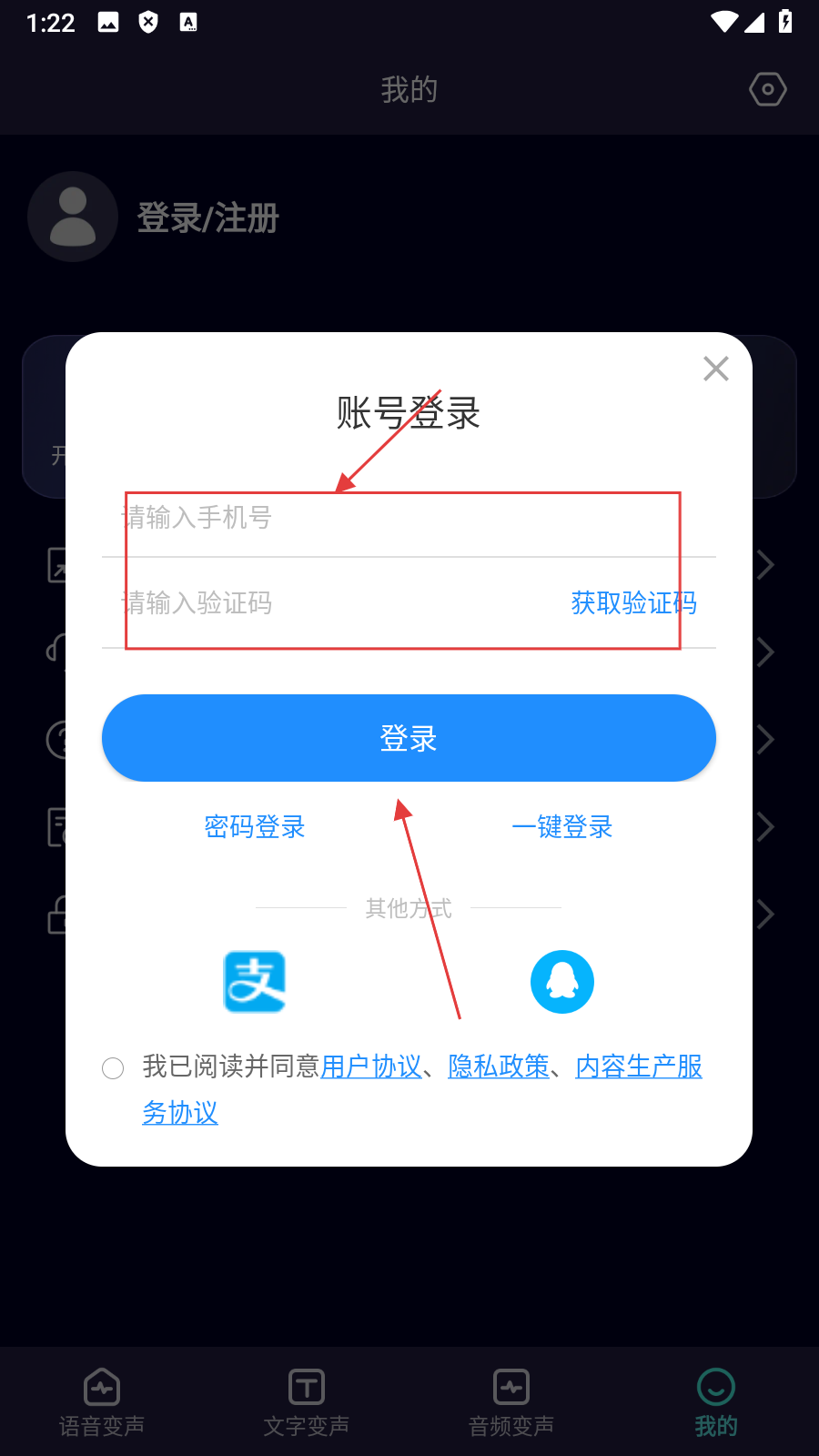Choose 一键登录 one-tap login
The width and height of the screenshot is (819, 1456).
(x=561, y=827)
